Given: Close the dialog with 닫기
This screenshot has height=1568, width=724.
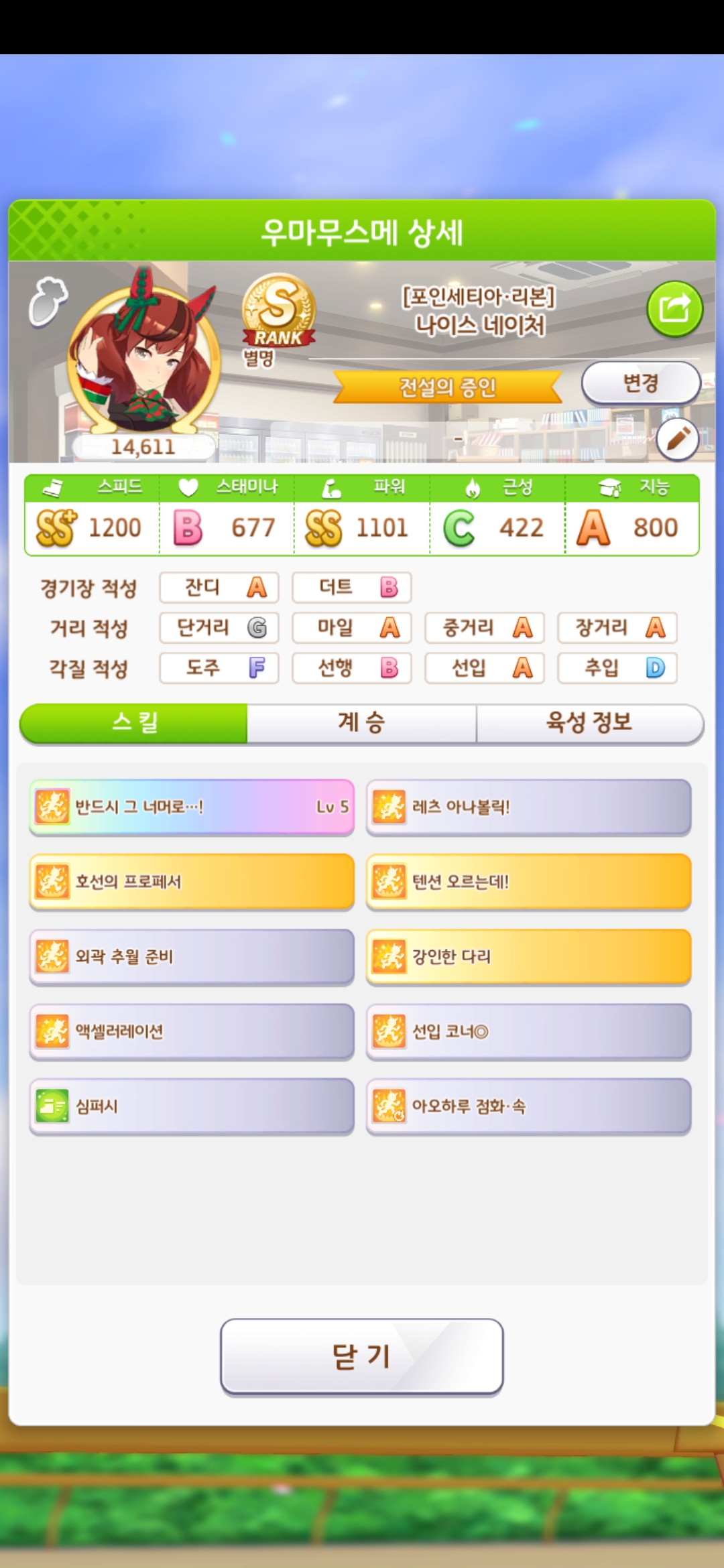Looking at the screenshot, I should [x=361, y=1356].
